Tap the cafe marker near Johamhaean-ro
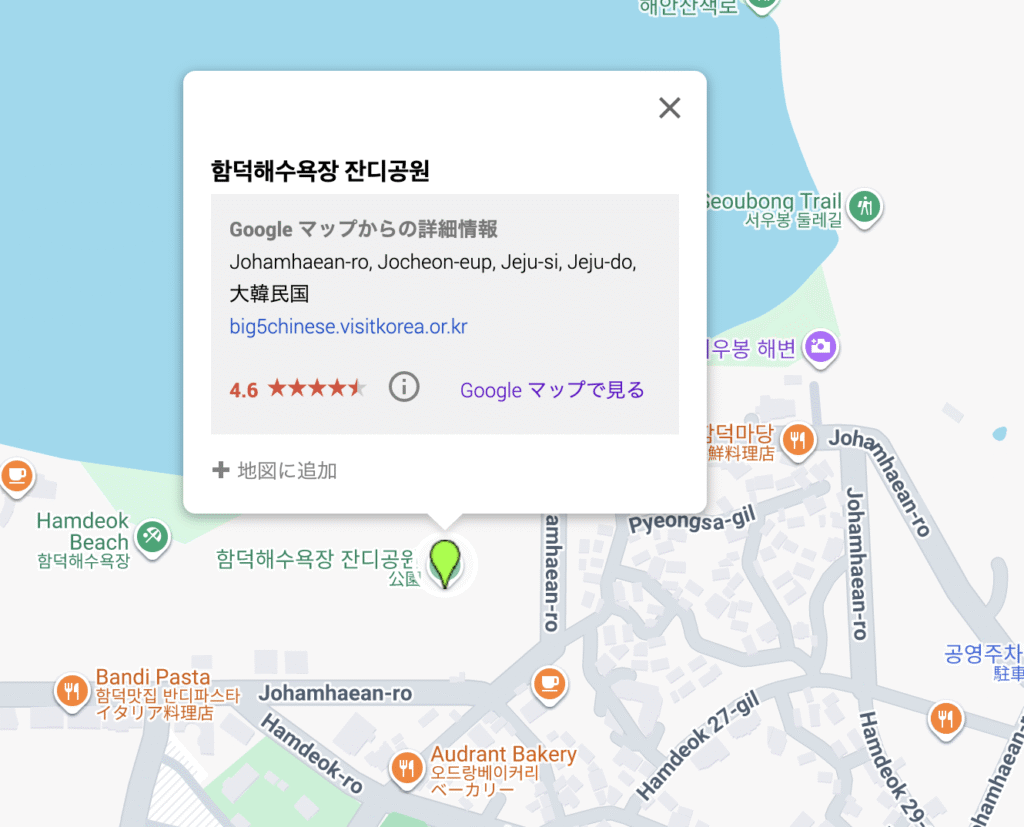 (x=547, y=684)
